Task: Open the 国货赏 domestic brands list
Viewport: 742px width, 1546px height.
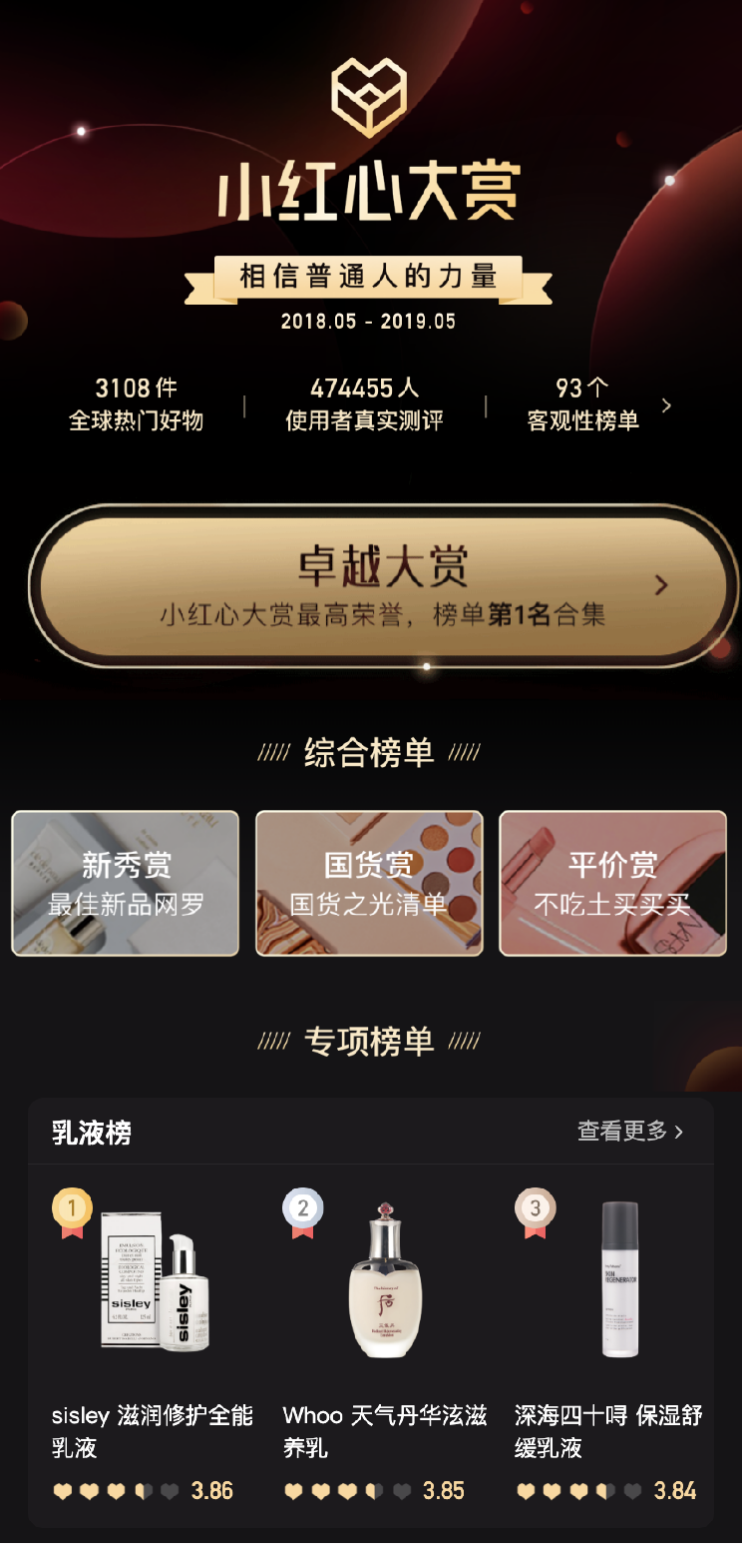Action: click(x=369, y=883)
